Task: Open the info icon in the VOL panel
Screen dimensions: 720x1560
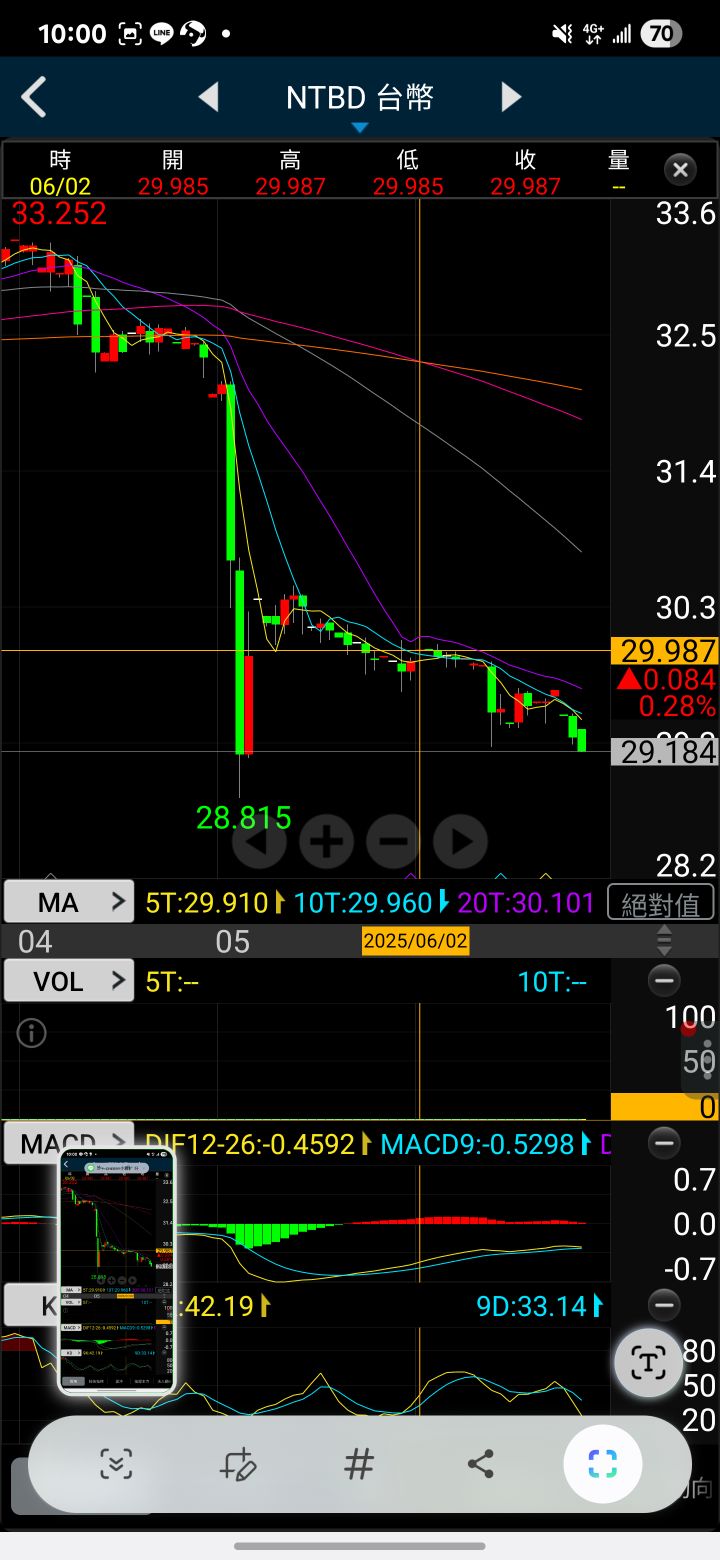Action: coord(31,1033)
